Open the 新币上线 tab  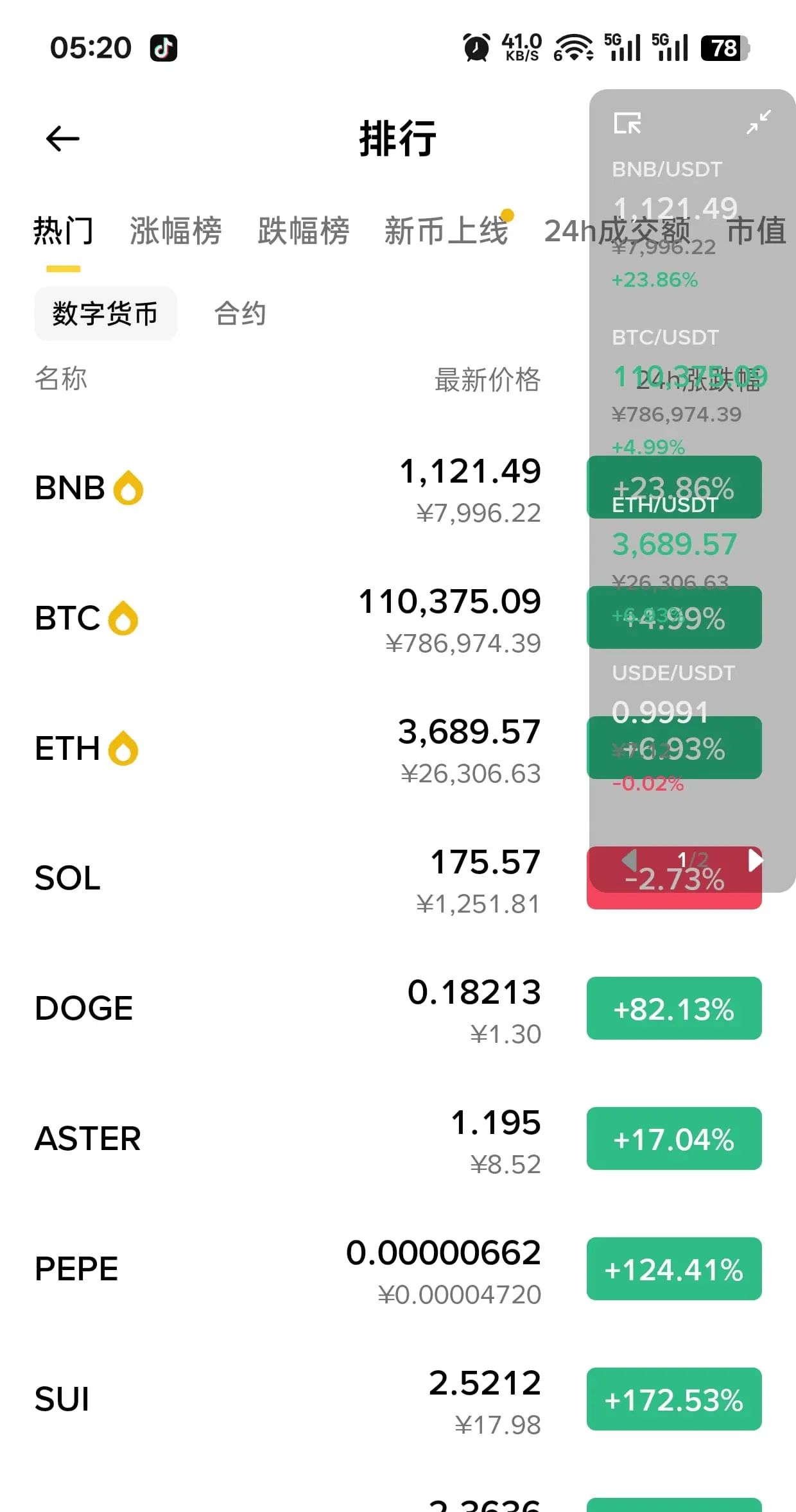(x=446, y=231)
